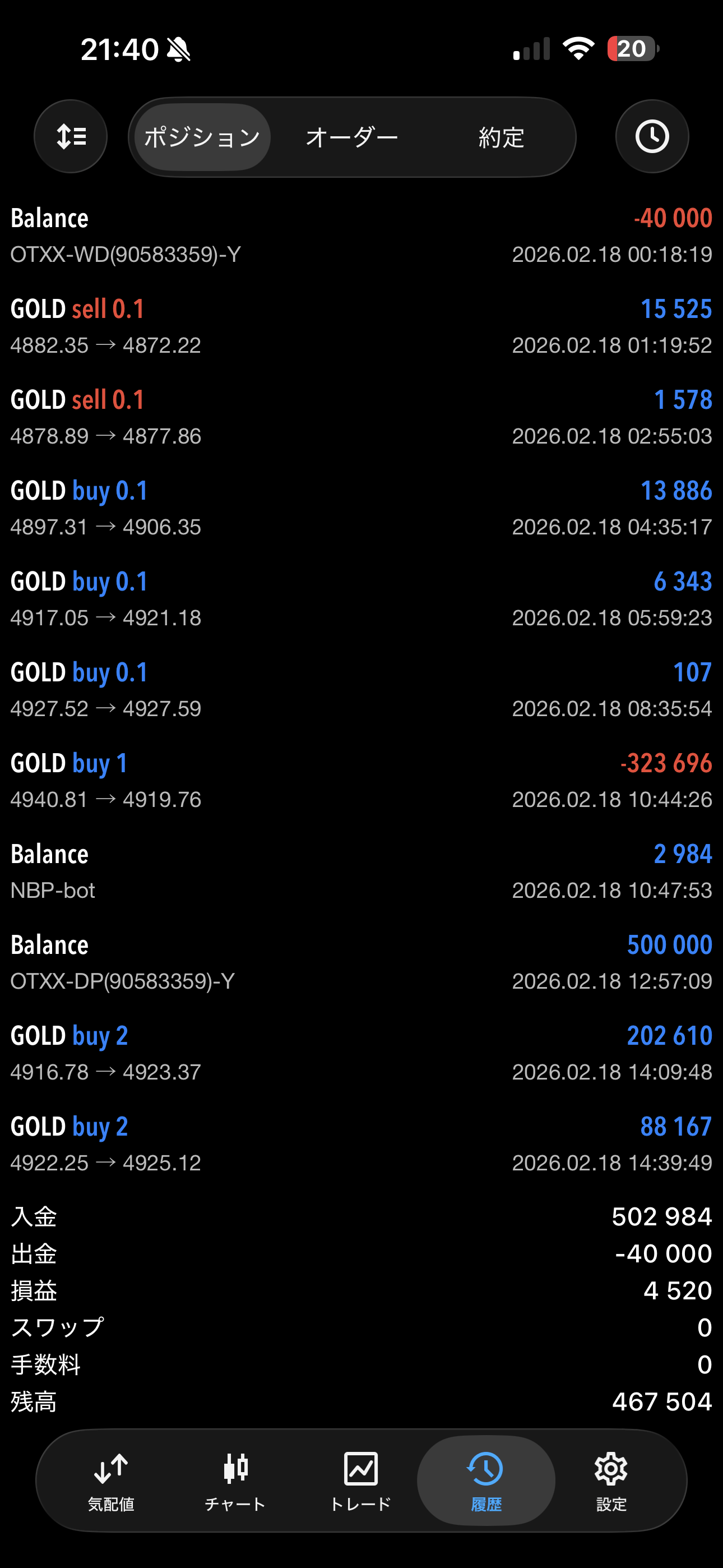
Task: Open the sort order button
Action: tap(71, 136)
